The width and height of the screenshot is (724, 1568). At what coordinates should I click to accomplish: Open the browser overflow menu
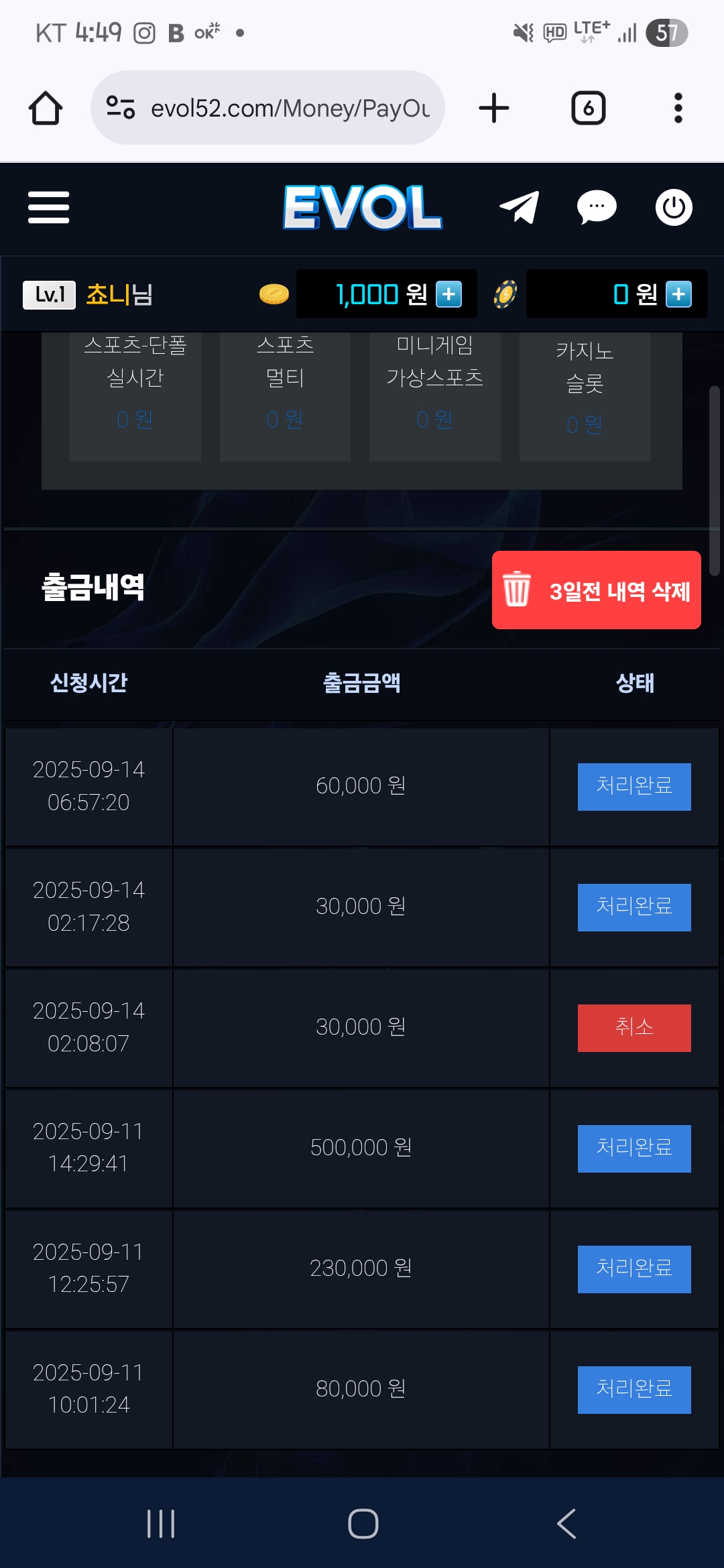pyautogui.click(x=678, y=108)
